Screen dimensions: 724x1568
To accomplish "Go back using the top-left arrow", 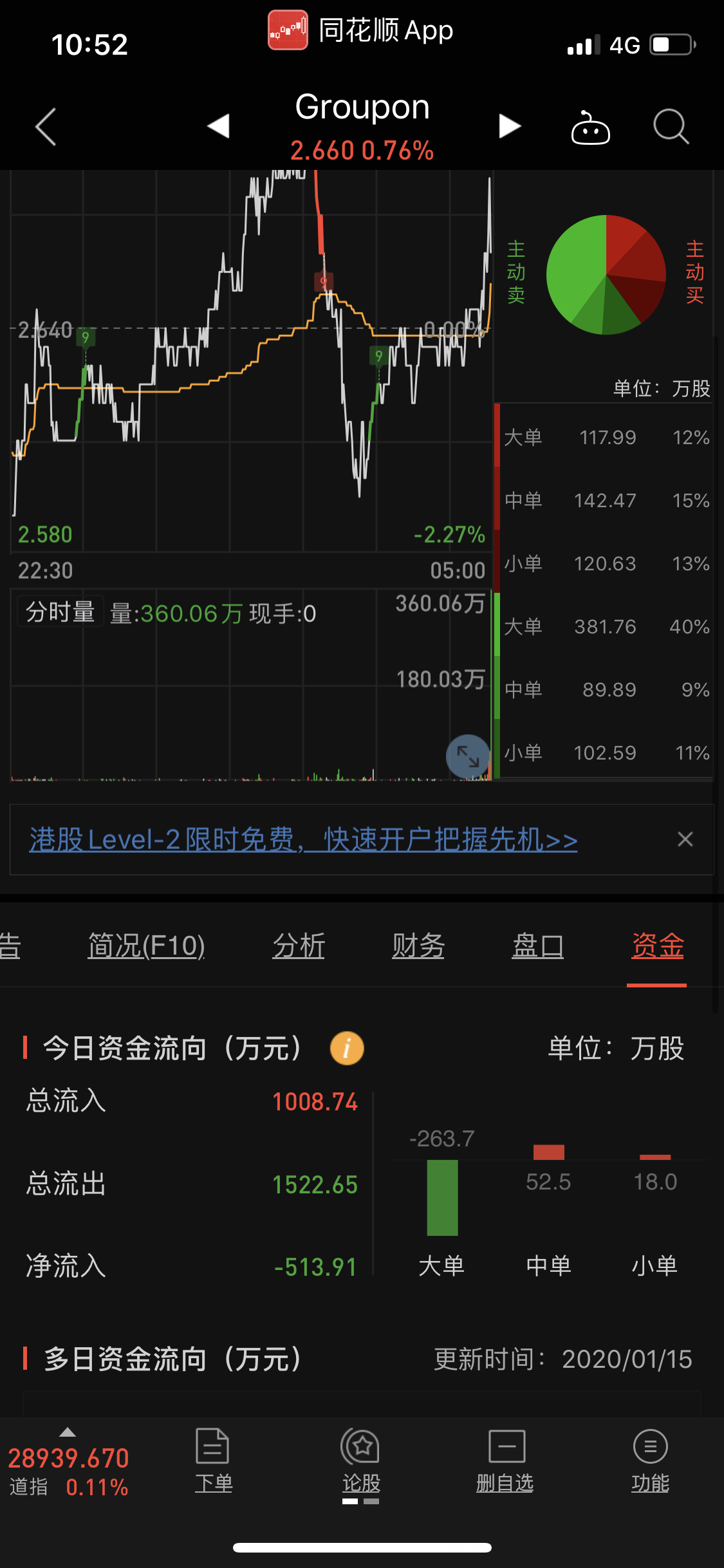I will [x=46, y=126].
